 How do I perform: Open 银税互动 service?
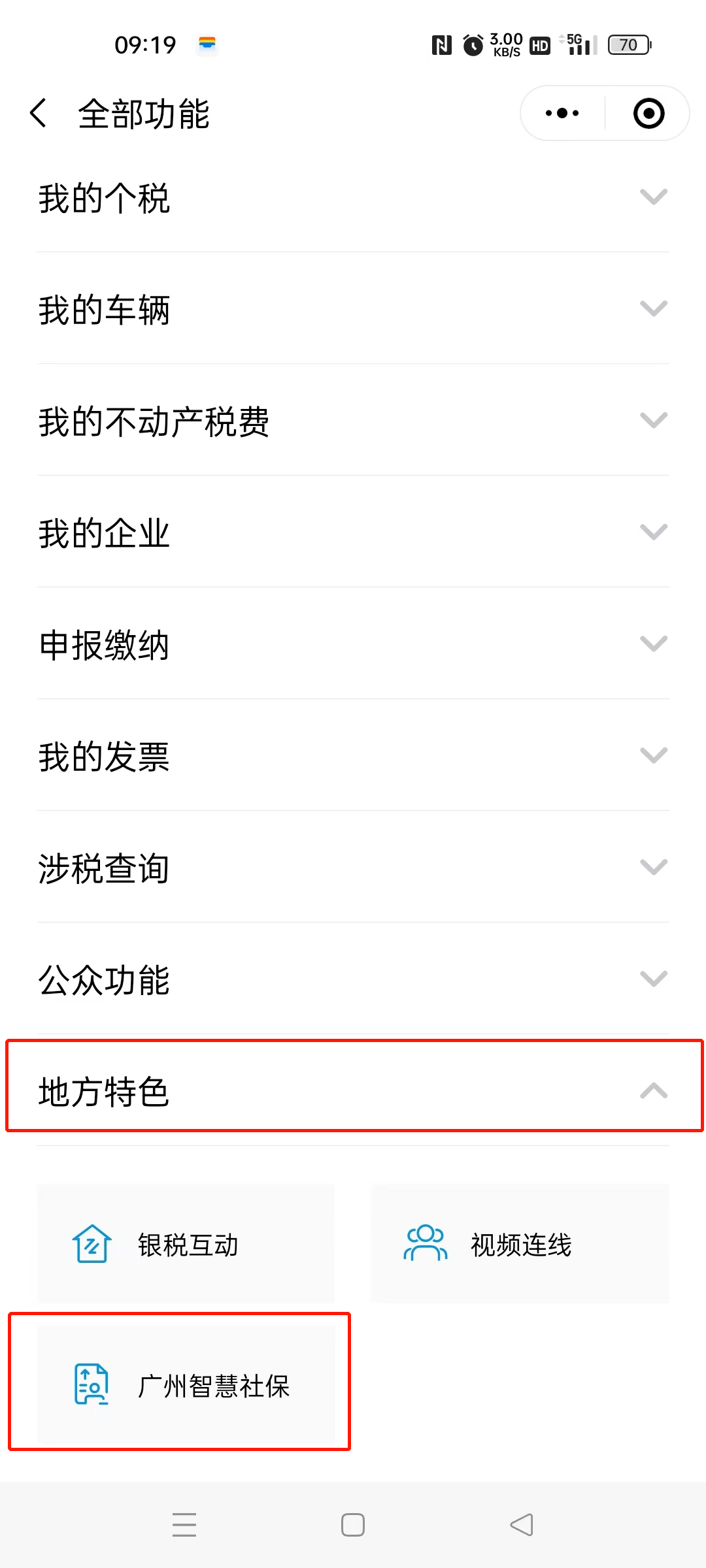[186, 1244]
